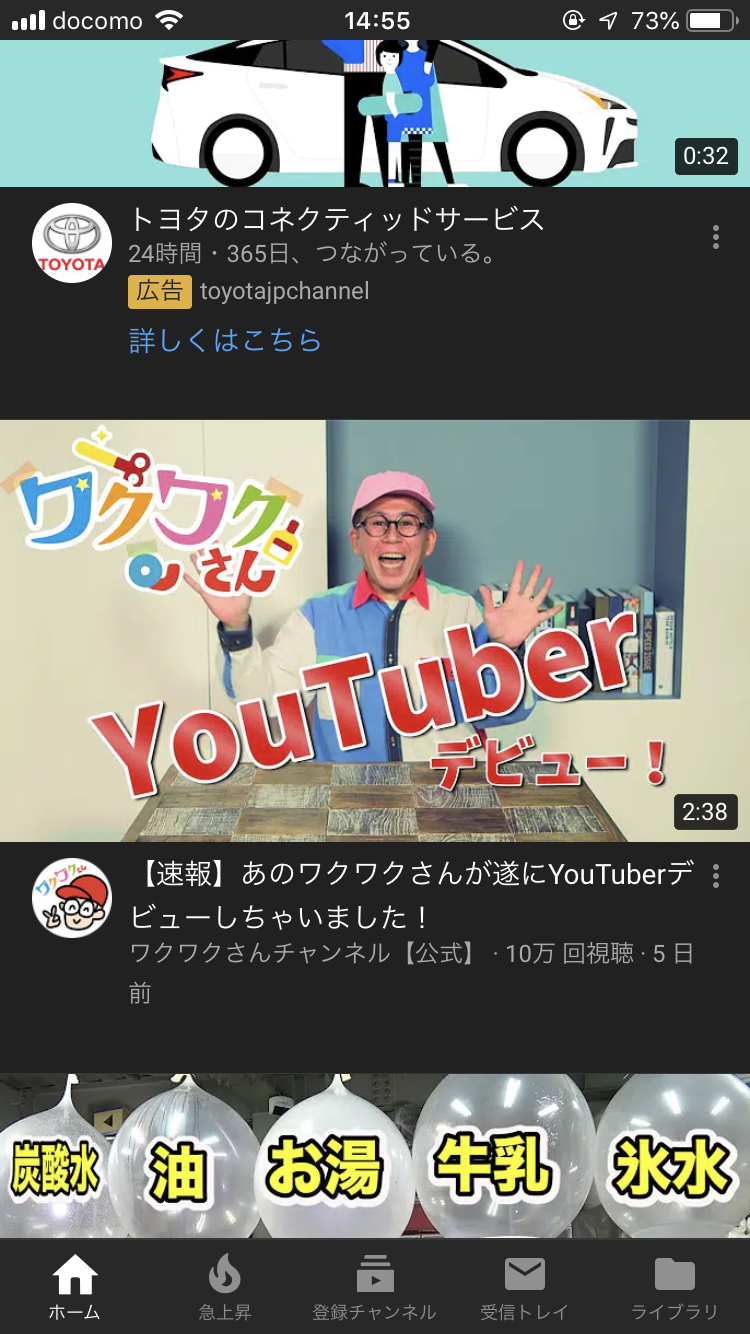Open the Toyota ad's overflow menu

pyautogui.click(x=715, y=237)
